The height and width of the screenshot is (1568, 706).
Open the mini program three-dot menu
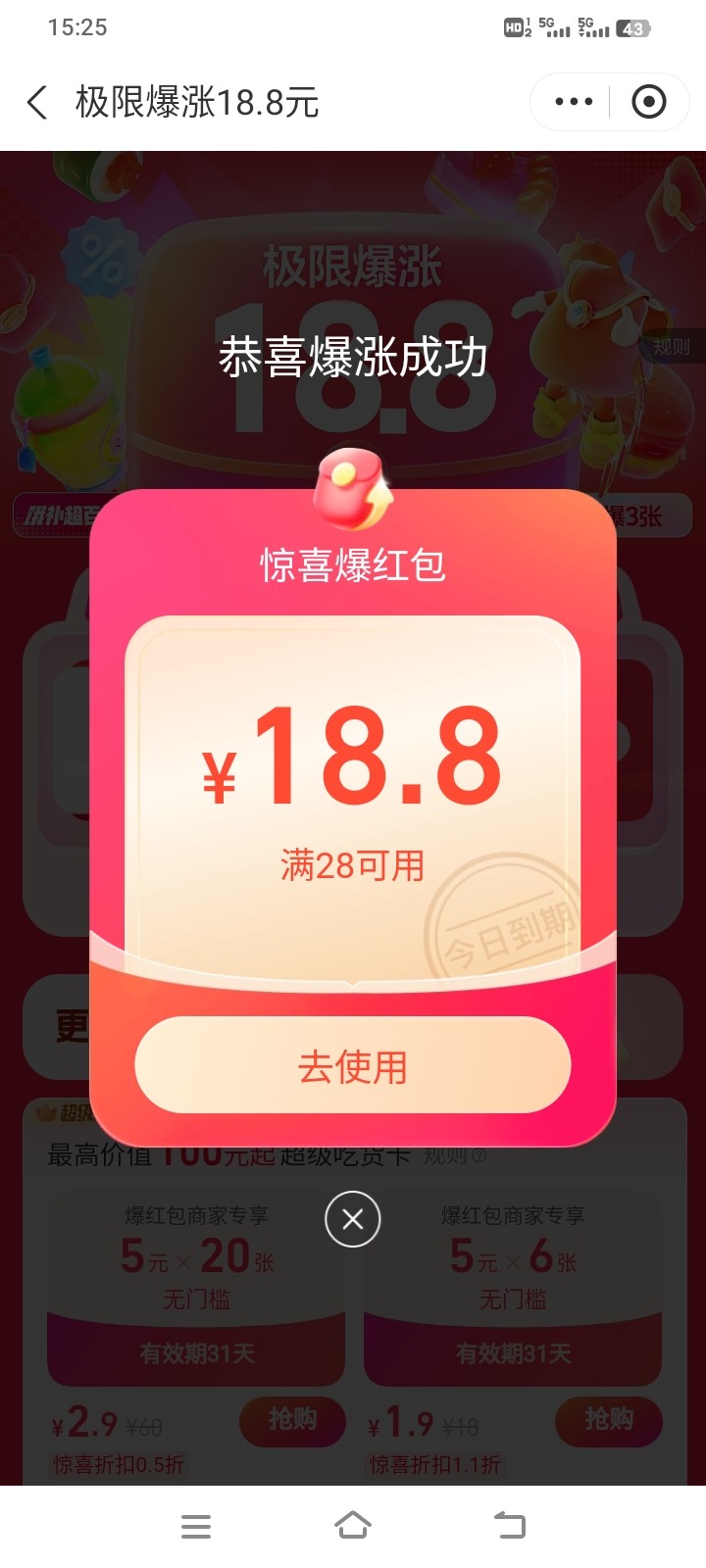574,102
